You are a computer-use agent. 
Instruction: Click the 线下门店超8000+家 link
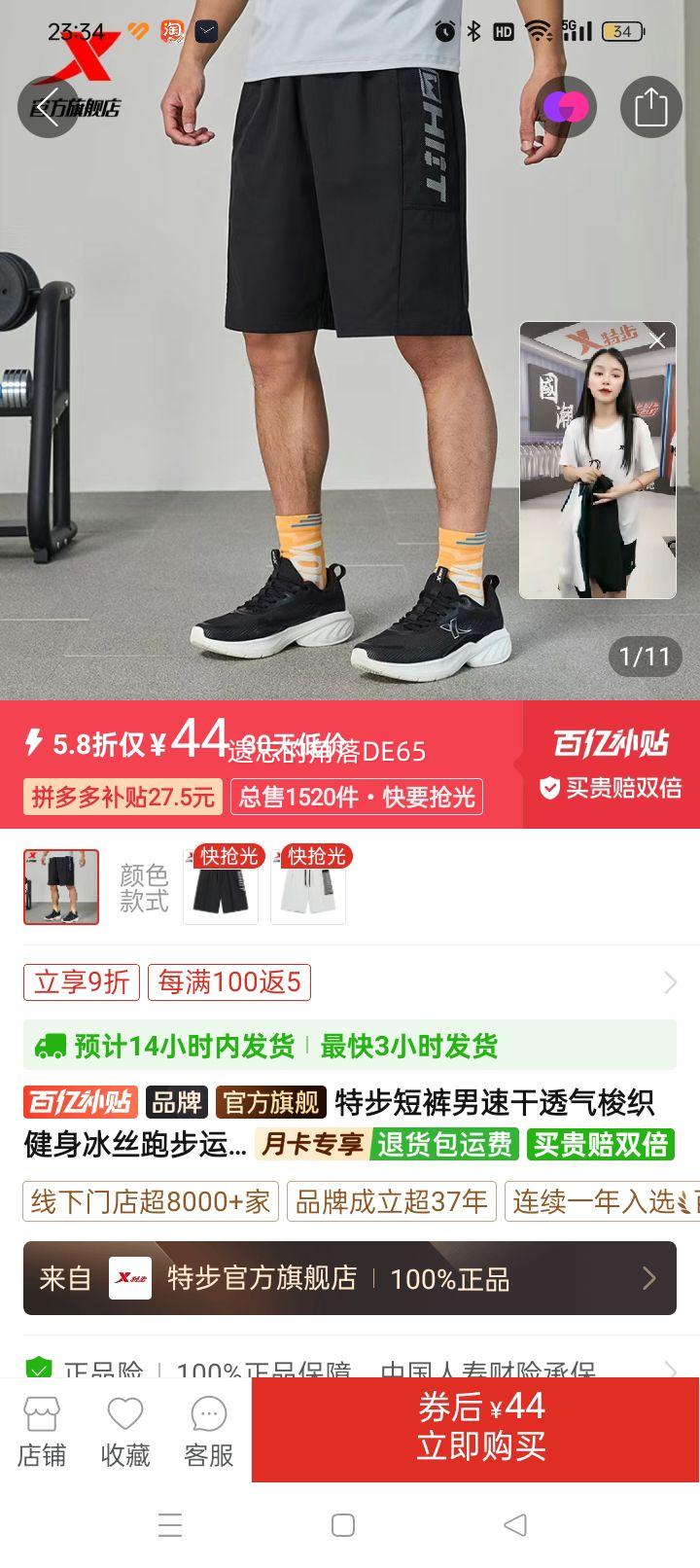click(151, 1202)
